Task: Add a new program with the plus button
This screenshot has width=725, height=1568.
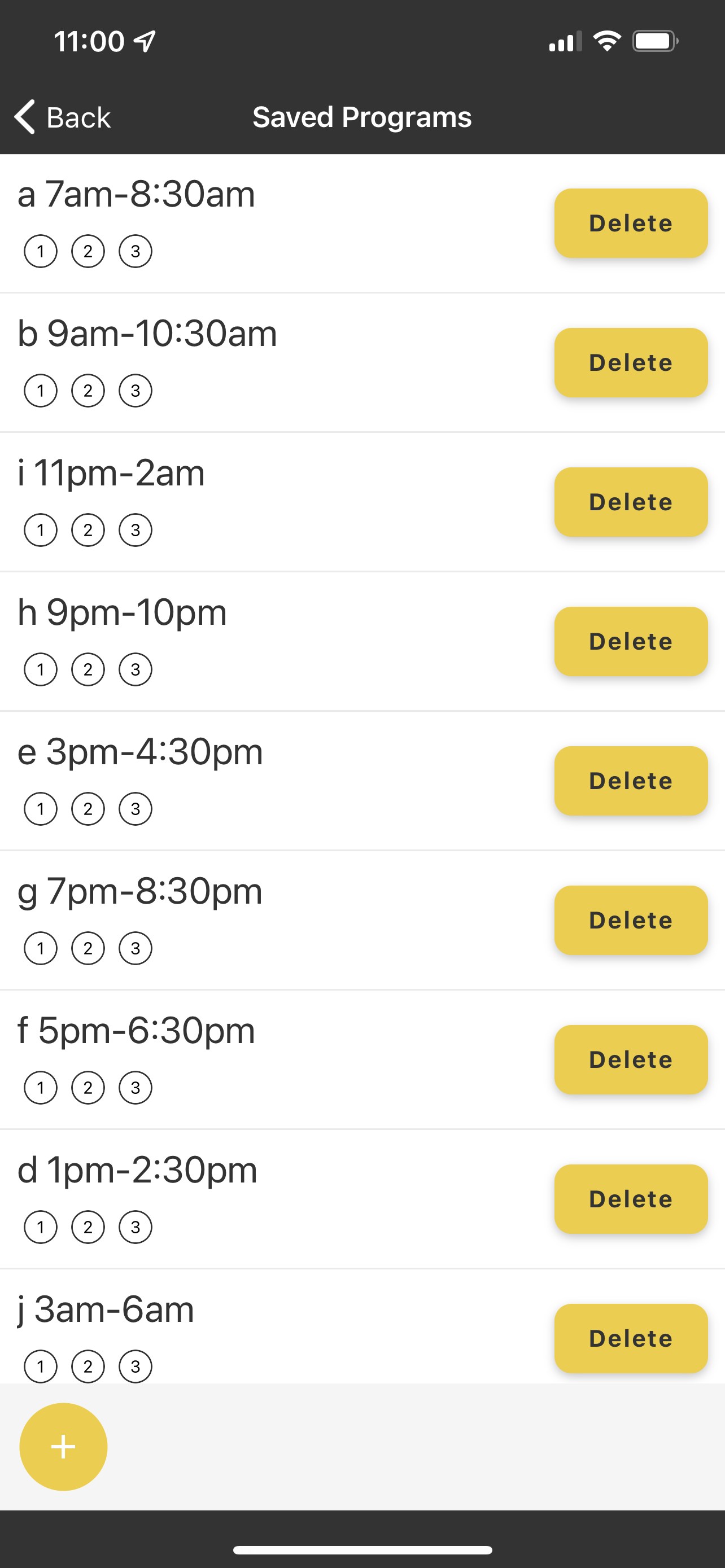Action: 63,1447
